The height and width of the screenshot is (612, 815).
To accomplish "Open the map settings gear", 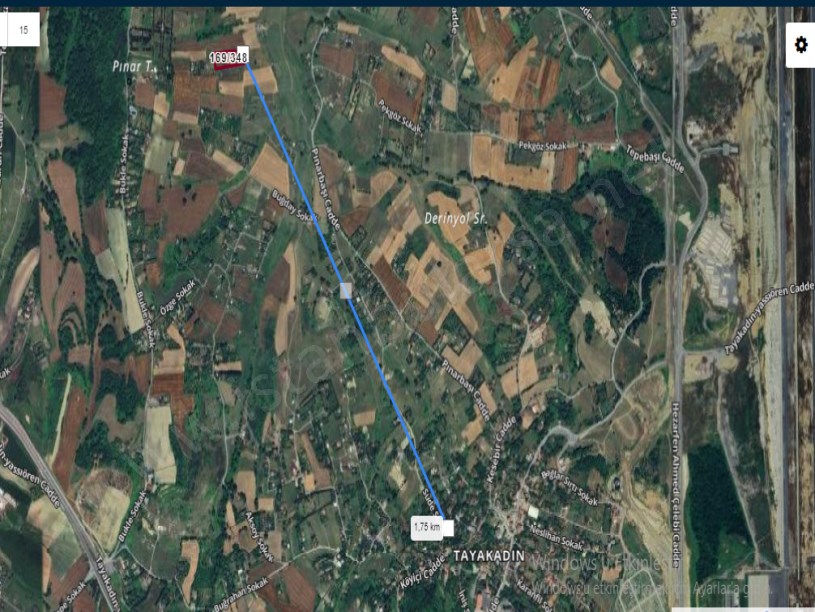I will 800,45.
